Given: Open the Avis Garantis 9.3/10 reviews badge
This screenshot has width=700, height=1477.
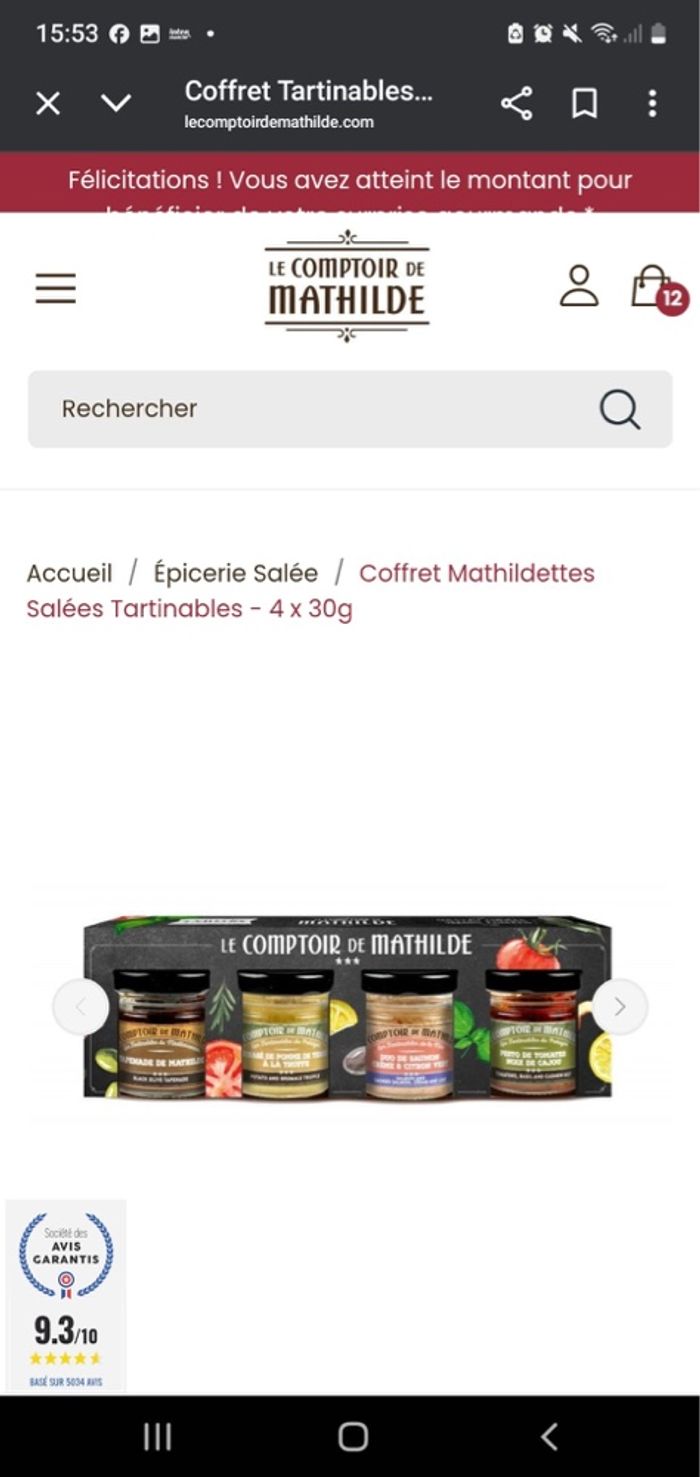Looking at the screenshot, I should [66, 1295].
